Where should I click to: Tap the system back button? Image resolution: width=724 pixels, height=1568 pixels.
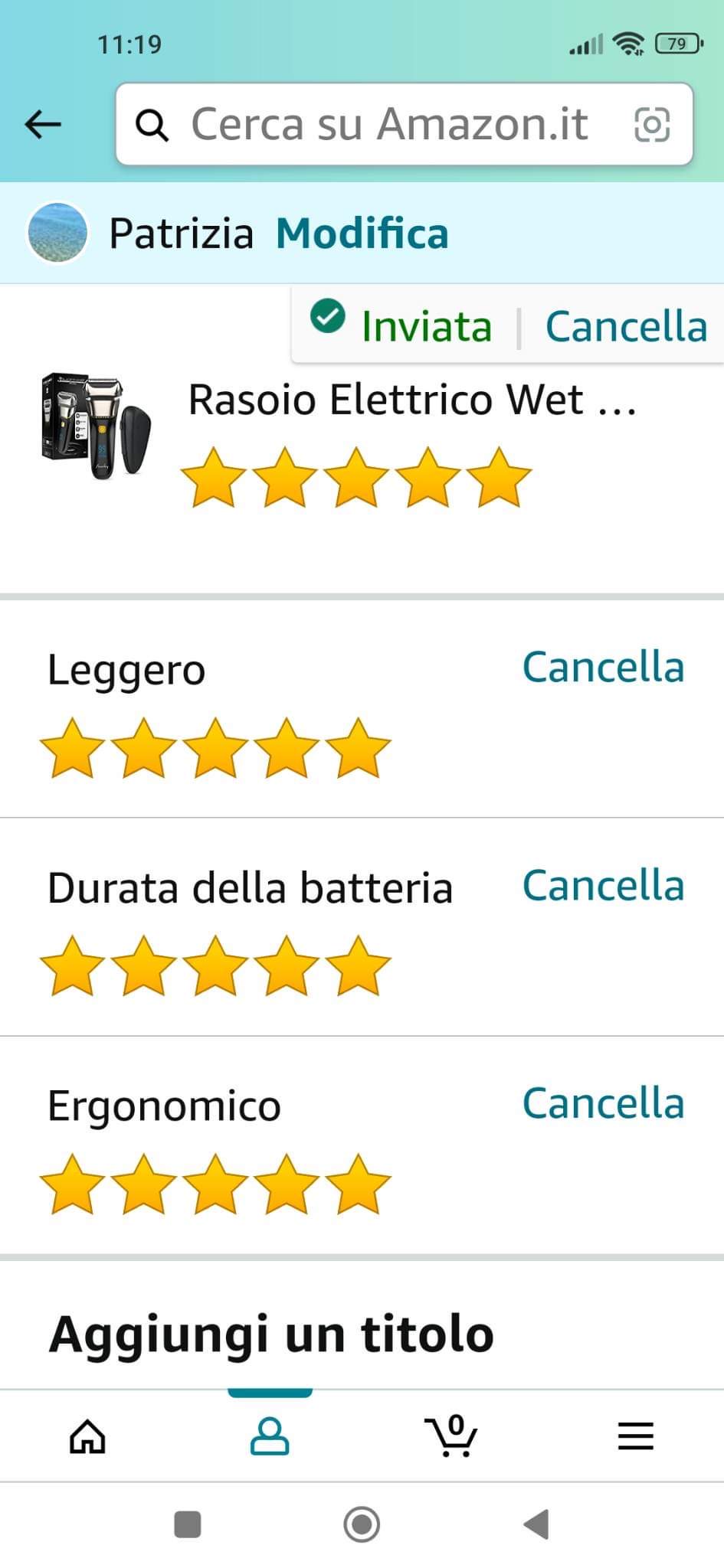pos(536,1524)
